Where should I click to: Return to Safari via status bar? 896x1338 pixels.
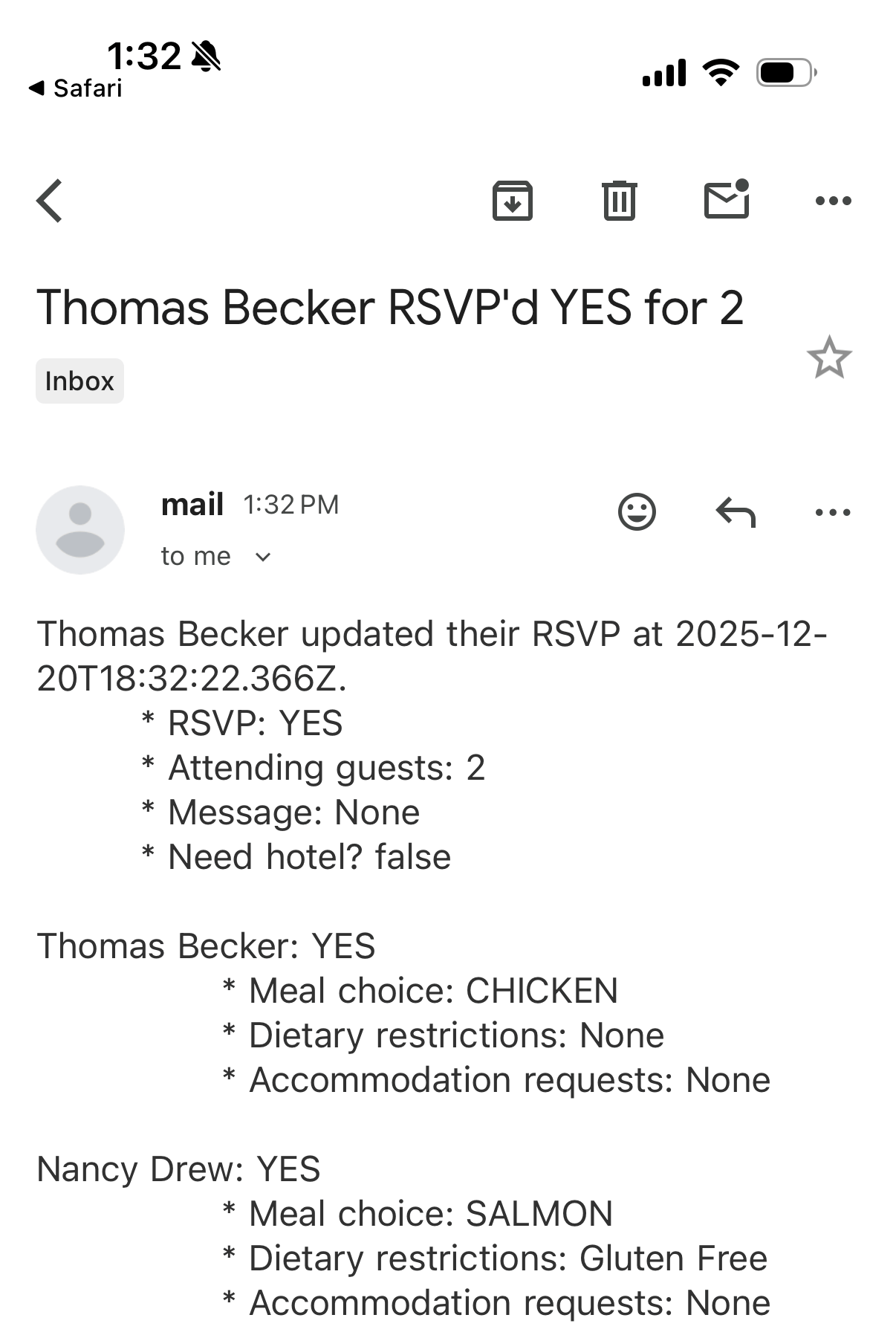click(x=74, y=88)
